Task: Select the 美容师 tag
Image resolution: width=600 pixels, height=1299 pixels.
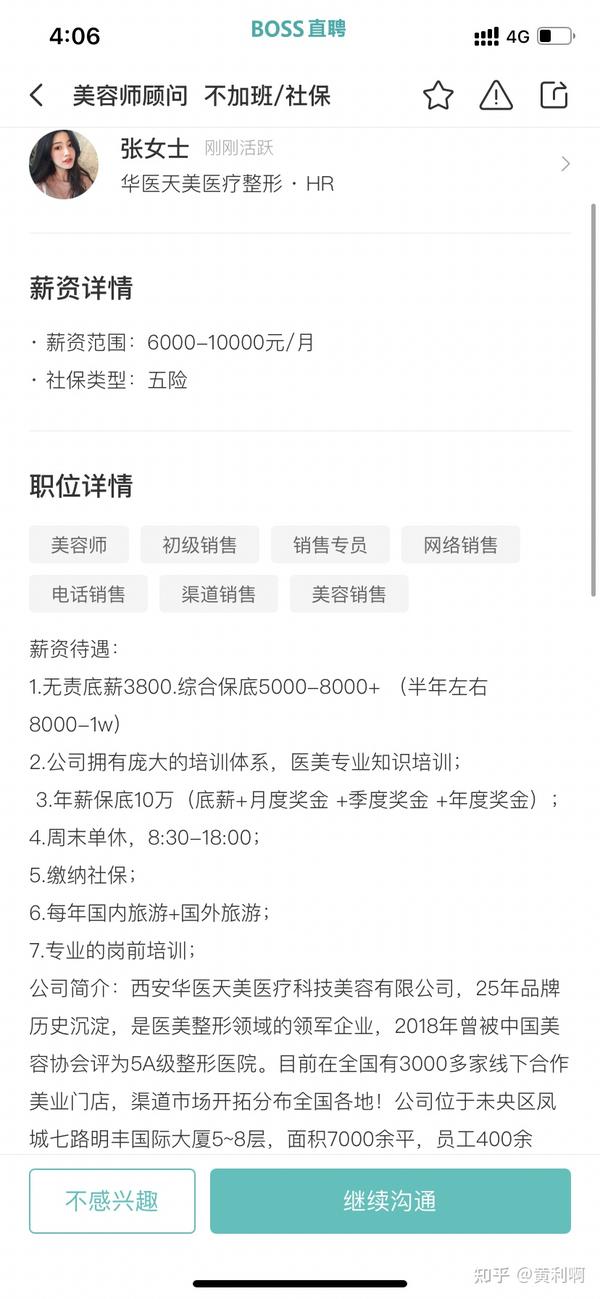Action: 79,545
